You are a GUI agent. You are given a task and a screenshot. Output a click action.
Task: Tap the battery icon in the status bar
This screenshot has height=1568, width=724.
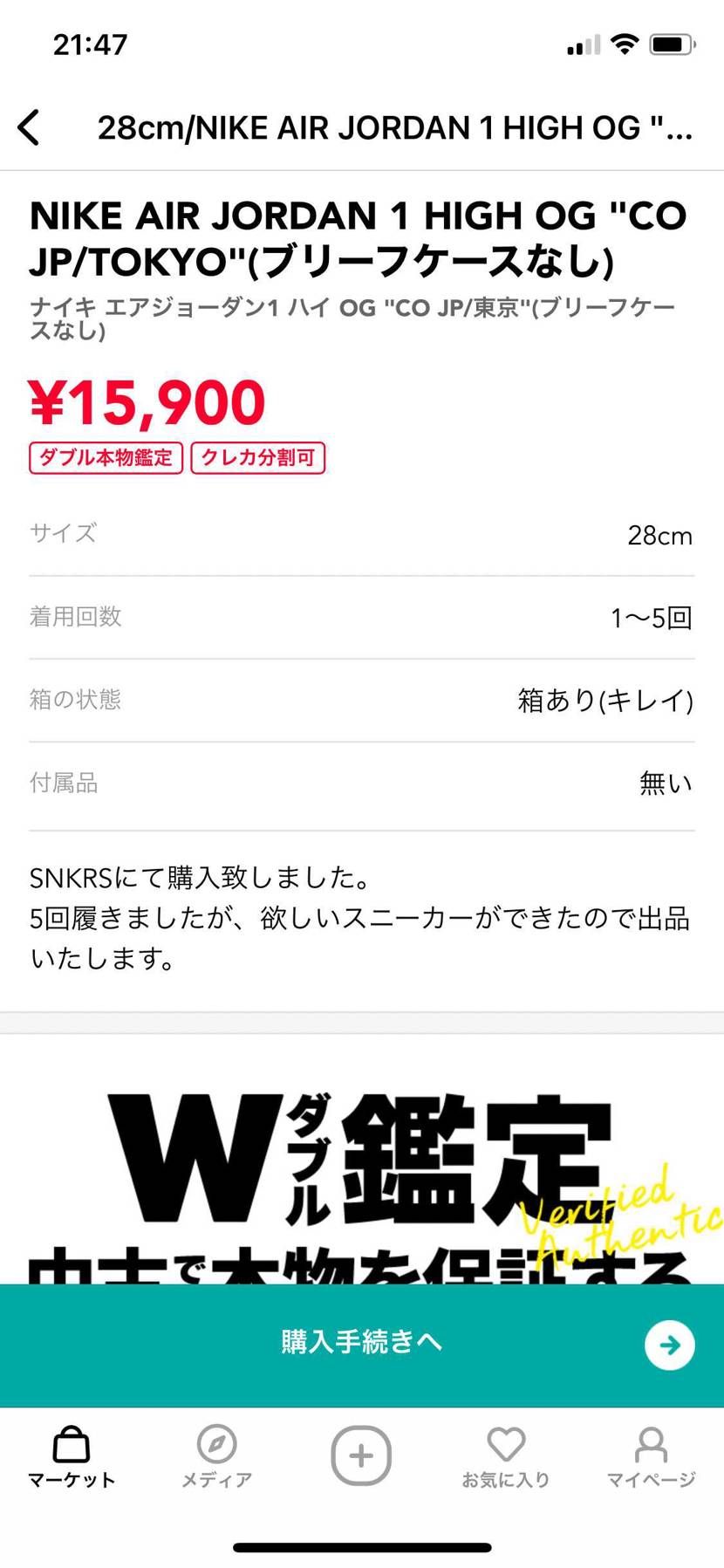(673, 44)
